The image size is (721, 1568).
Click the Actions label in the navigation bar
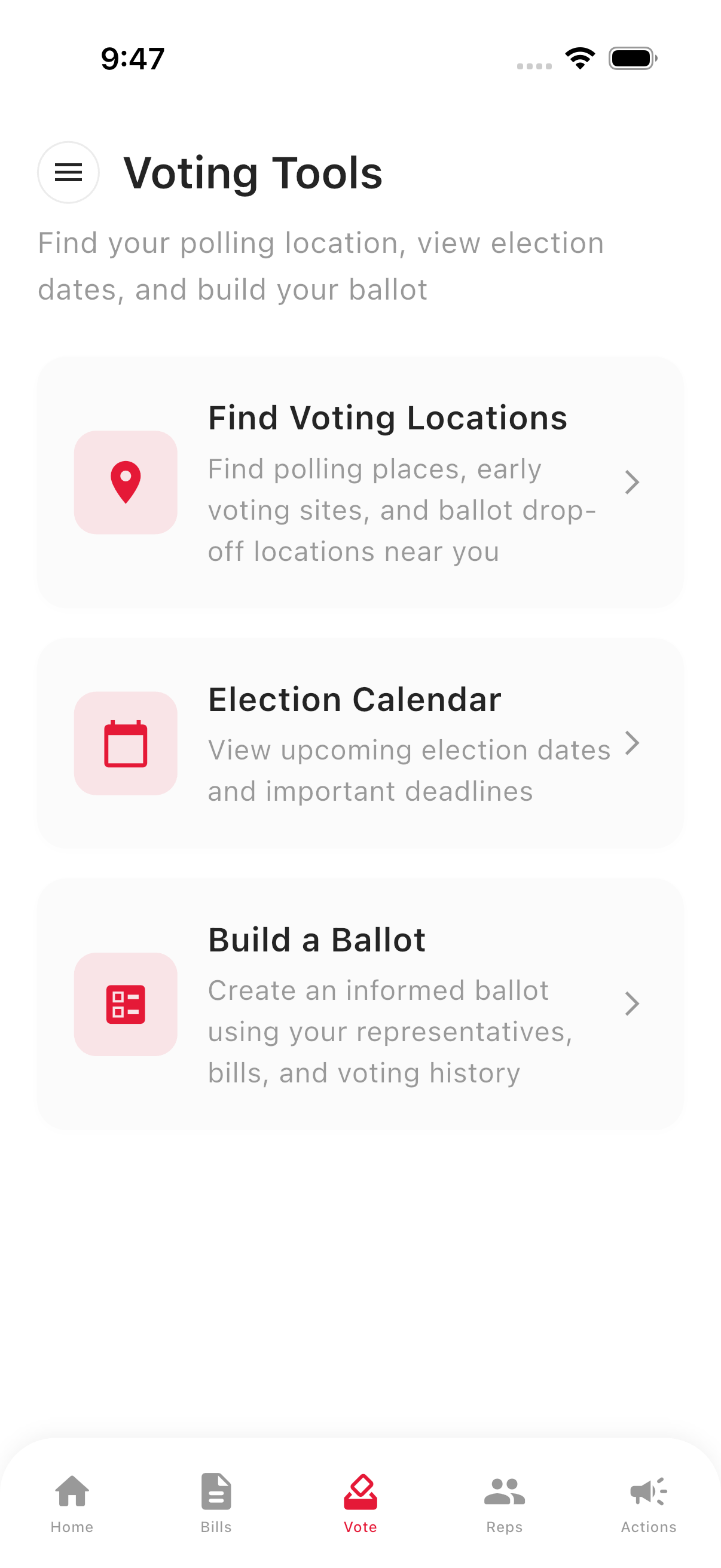(649, 1527)
